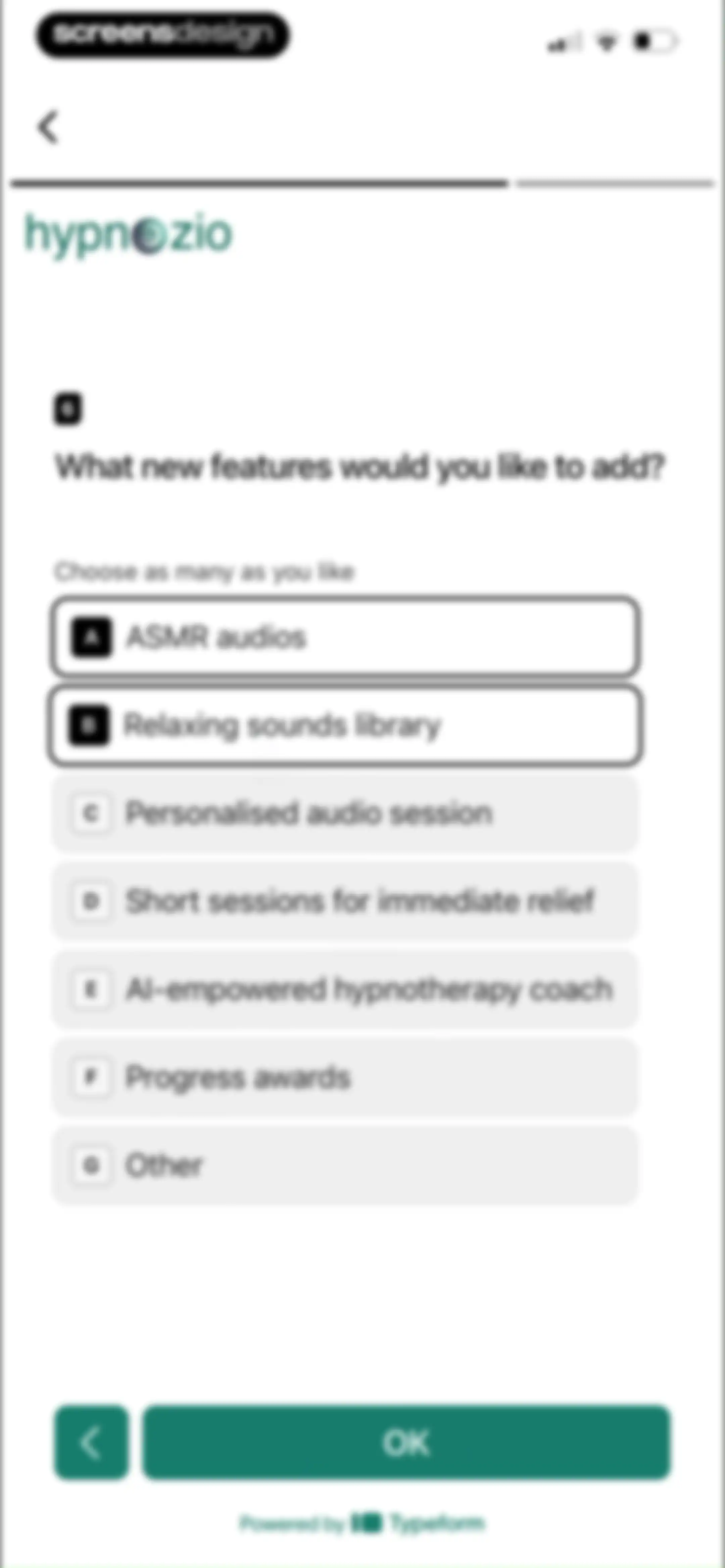Tap the green previous question button
This screenshot has width=725, height=1568.
pyautogui.click(x=91, y=1442)
